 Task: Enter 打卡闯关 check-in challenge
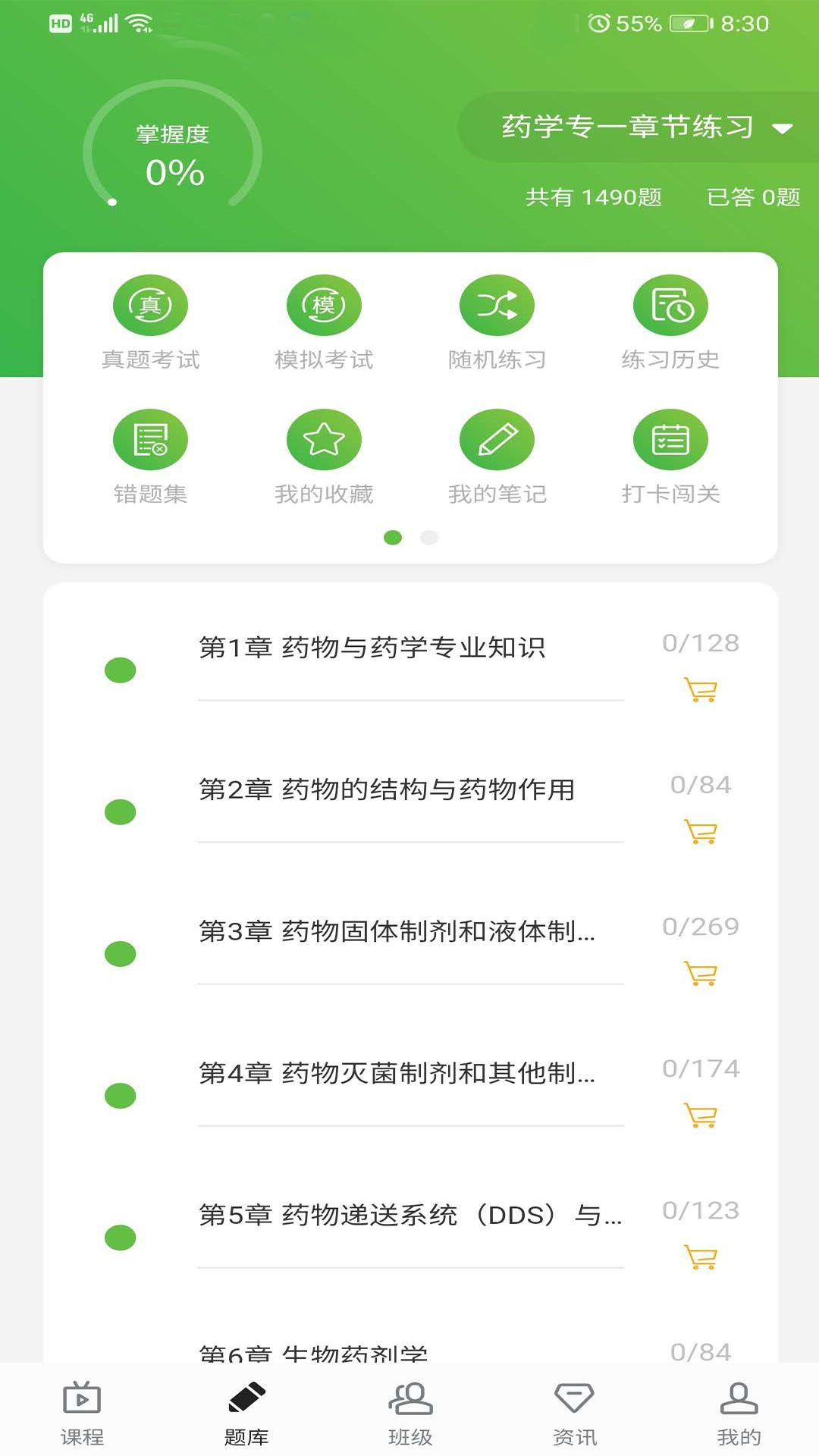click(670, 438)
